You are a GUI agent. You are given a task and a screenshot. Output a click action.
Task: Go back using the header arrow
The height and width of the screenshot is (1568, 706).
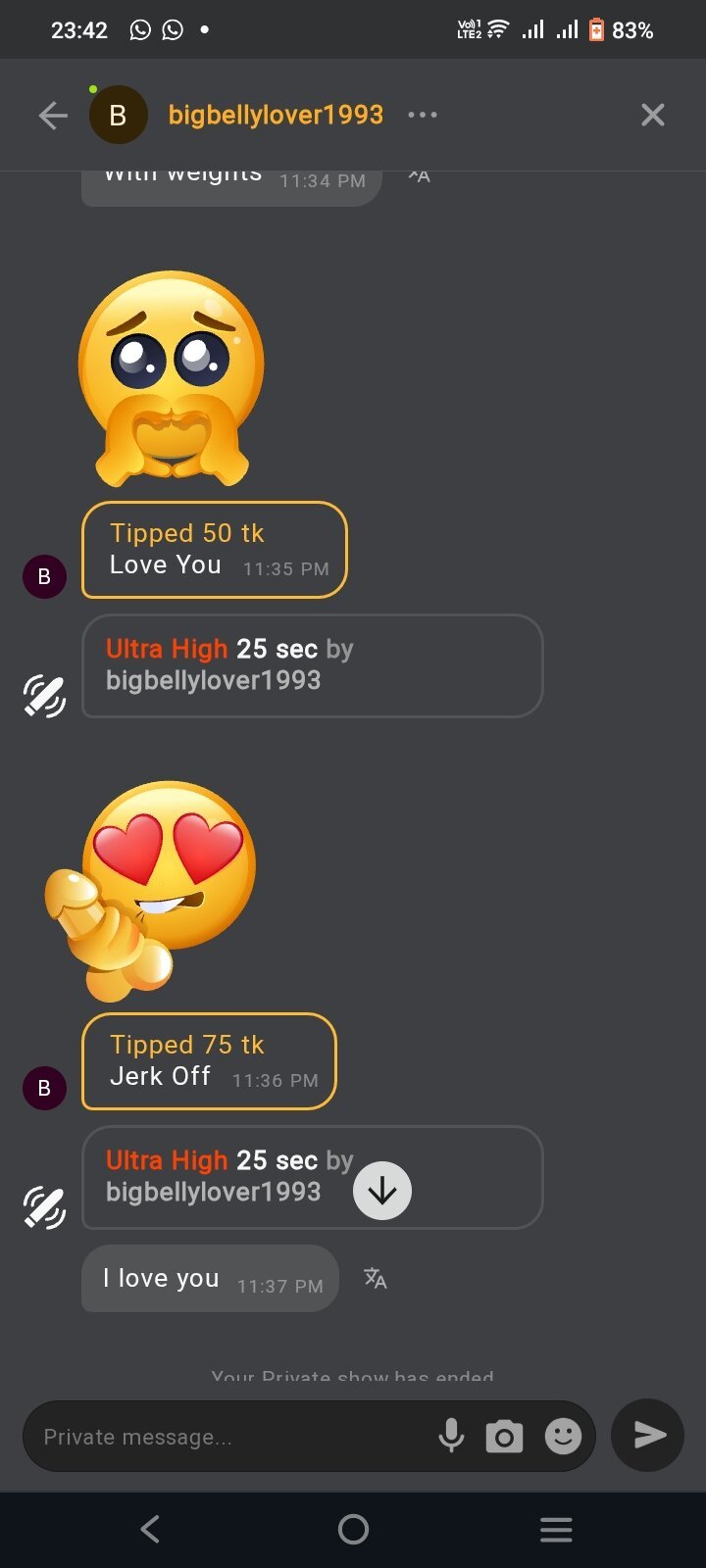point(53,116)
